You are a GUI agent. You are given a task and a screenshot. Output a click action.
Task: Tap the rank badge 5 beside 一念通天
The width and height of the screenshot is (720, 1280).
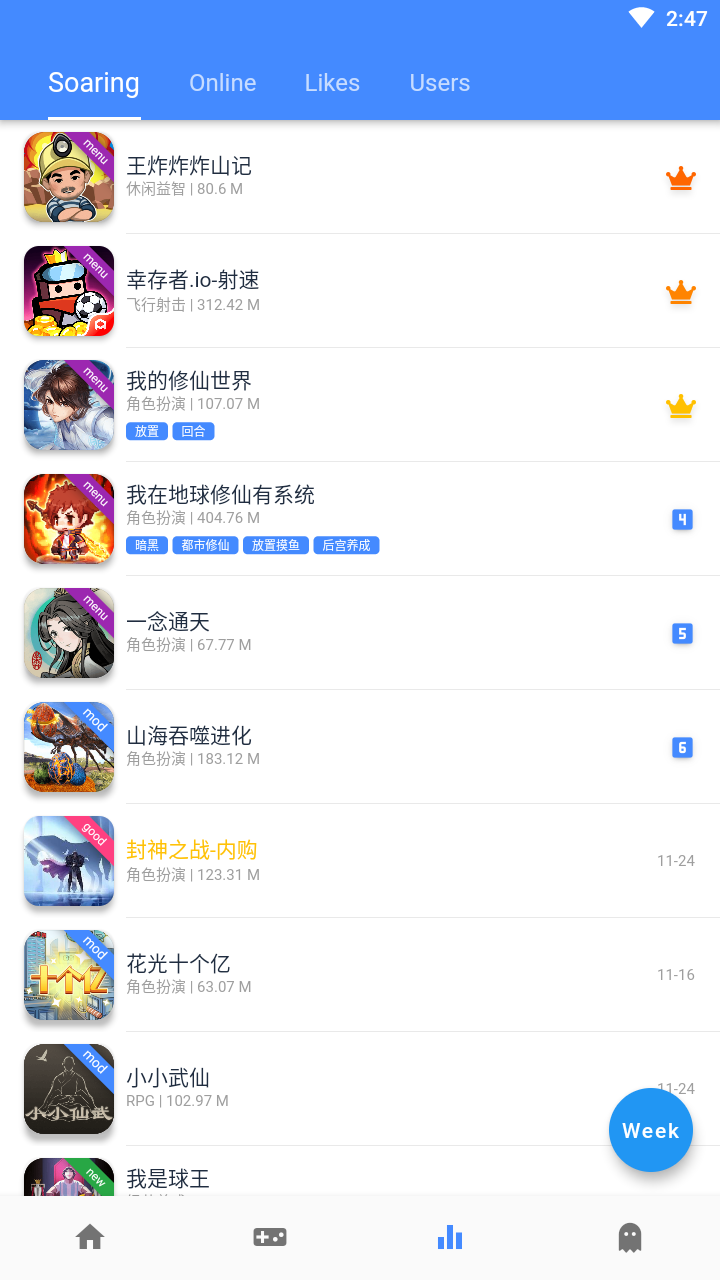[x=682, y=633]
